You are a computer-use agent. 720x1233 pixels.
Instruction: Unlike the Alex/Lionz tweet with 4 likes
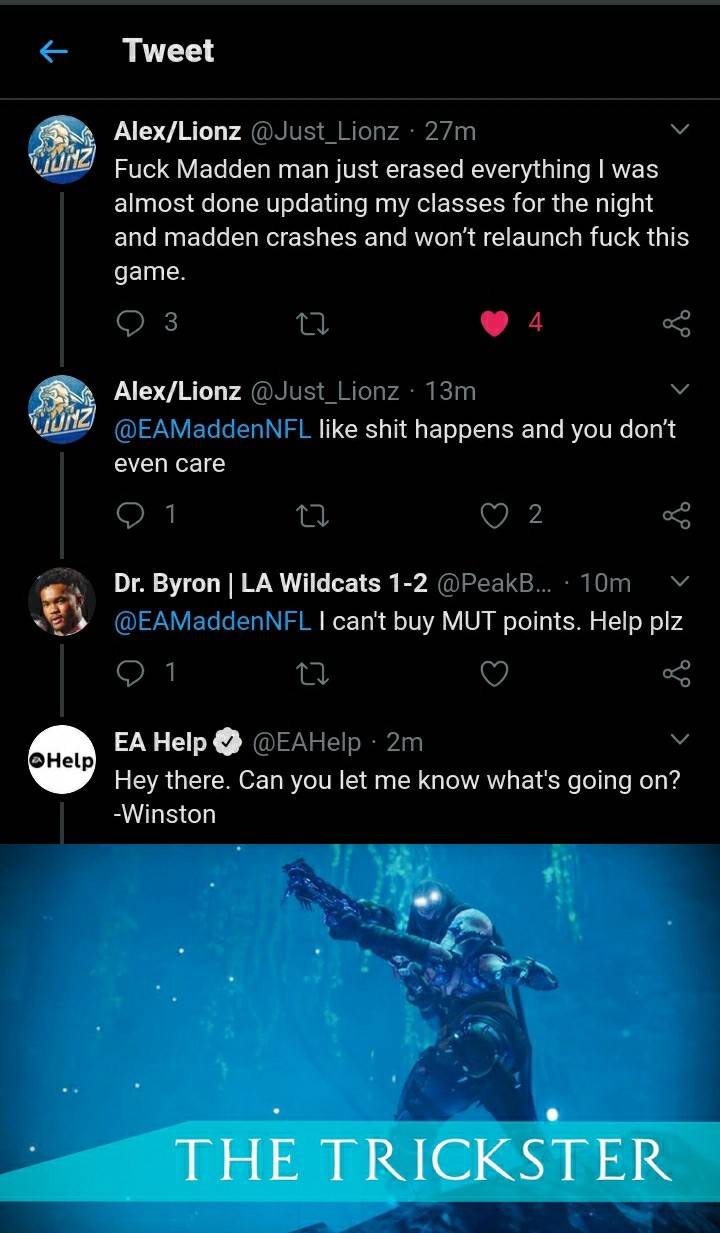(495, 322)
